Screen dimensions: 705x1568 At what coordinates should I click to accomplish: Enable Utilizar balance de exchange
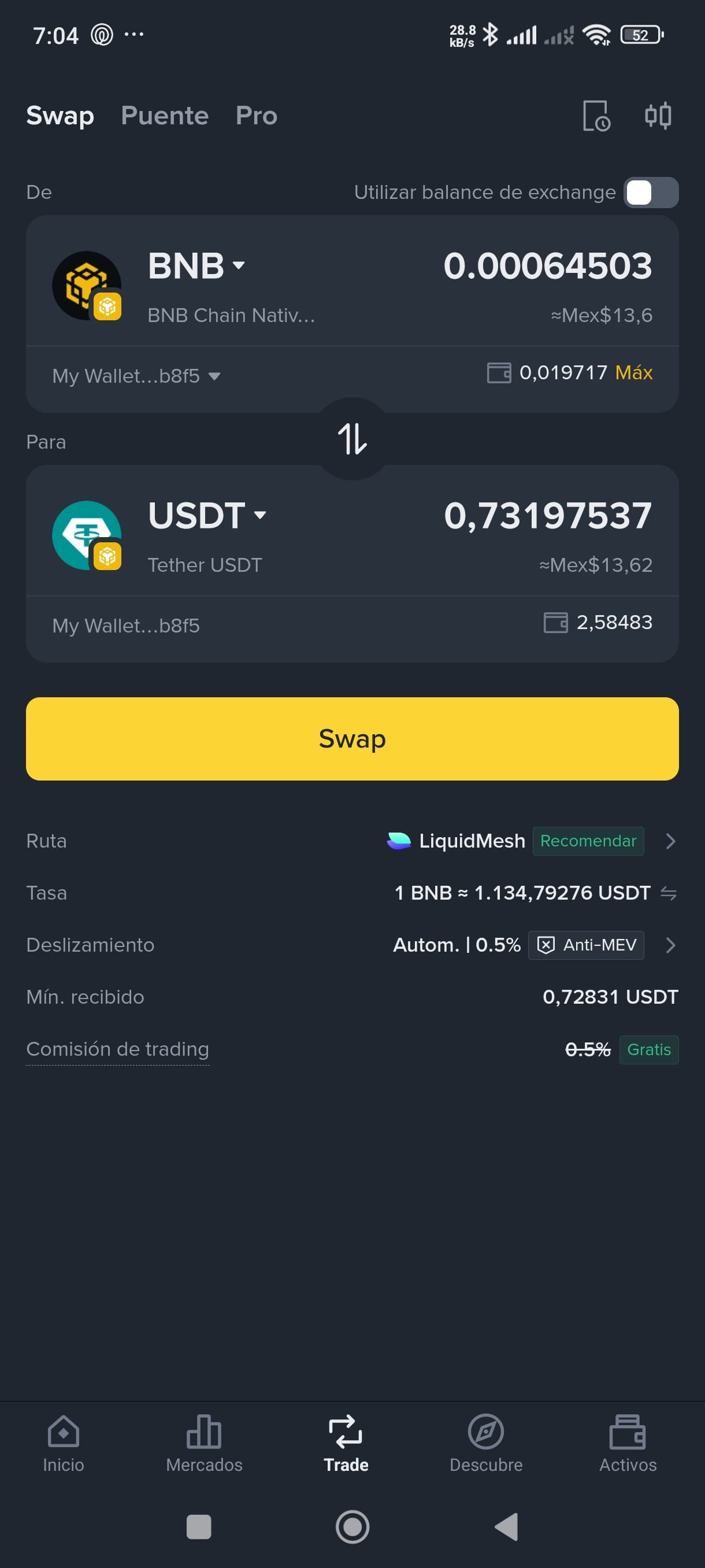pos(650,192)
